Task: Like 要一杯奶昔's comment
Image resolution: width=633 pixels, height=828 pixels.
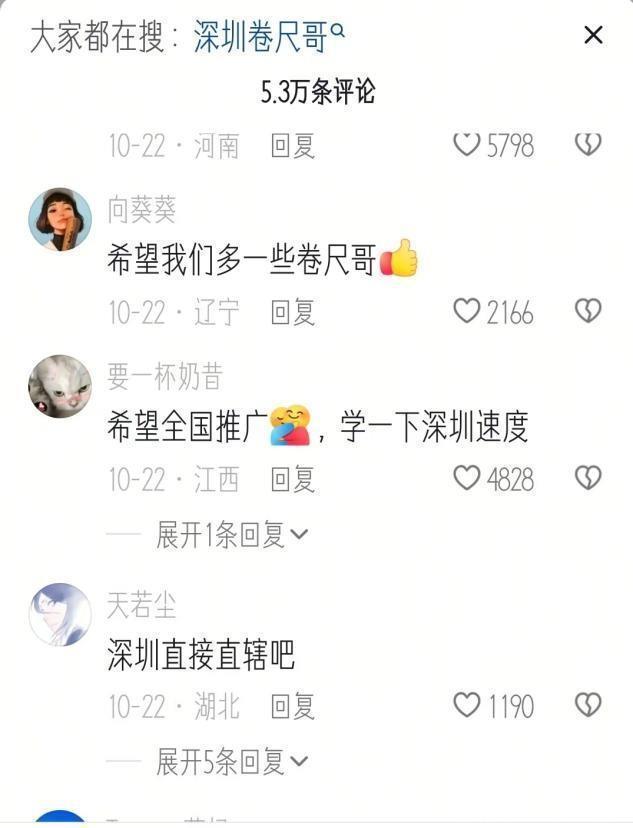Action: (x=467, y=479)
